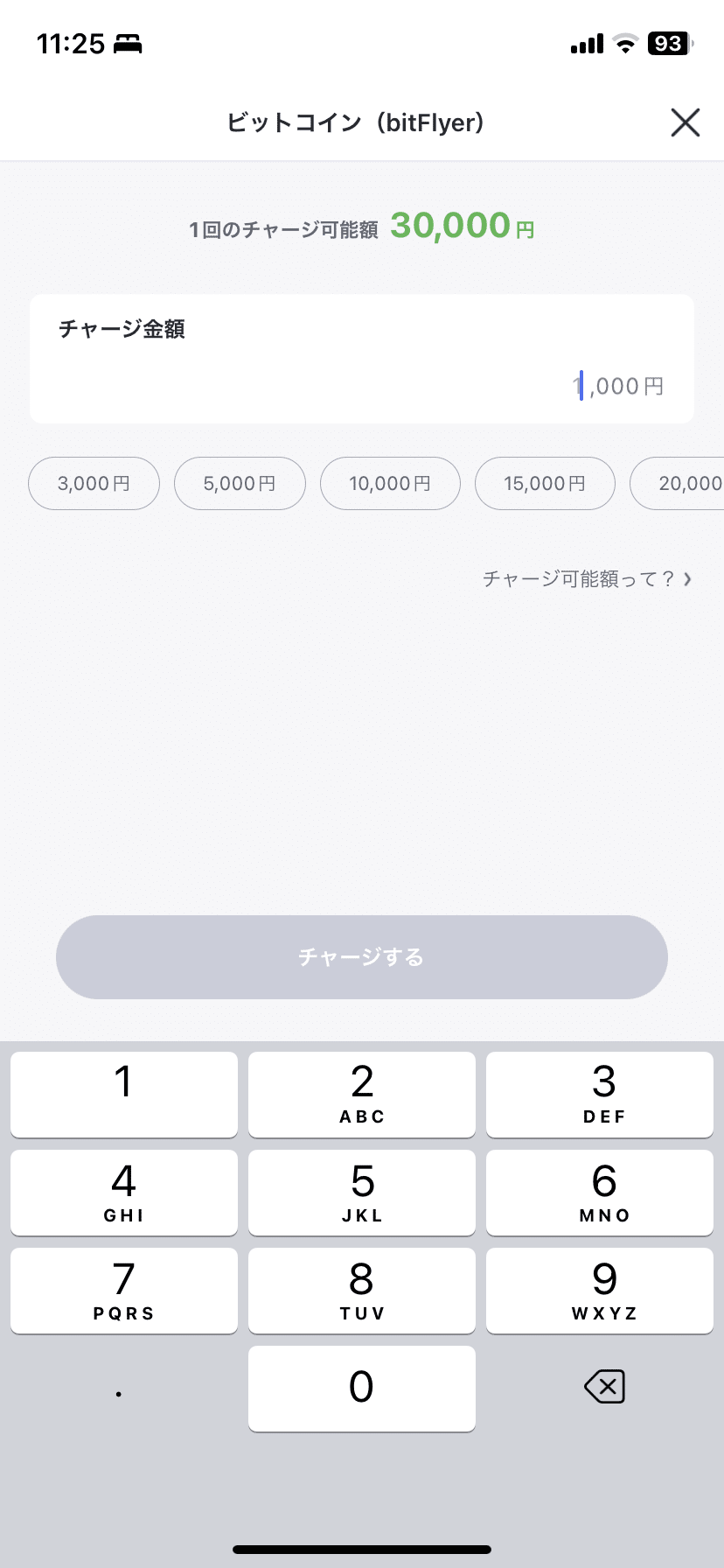This screenshot has width=724, height=1568.
Task: Tap the 0 key on the keypad
Action: [x=361, y=1388]
